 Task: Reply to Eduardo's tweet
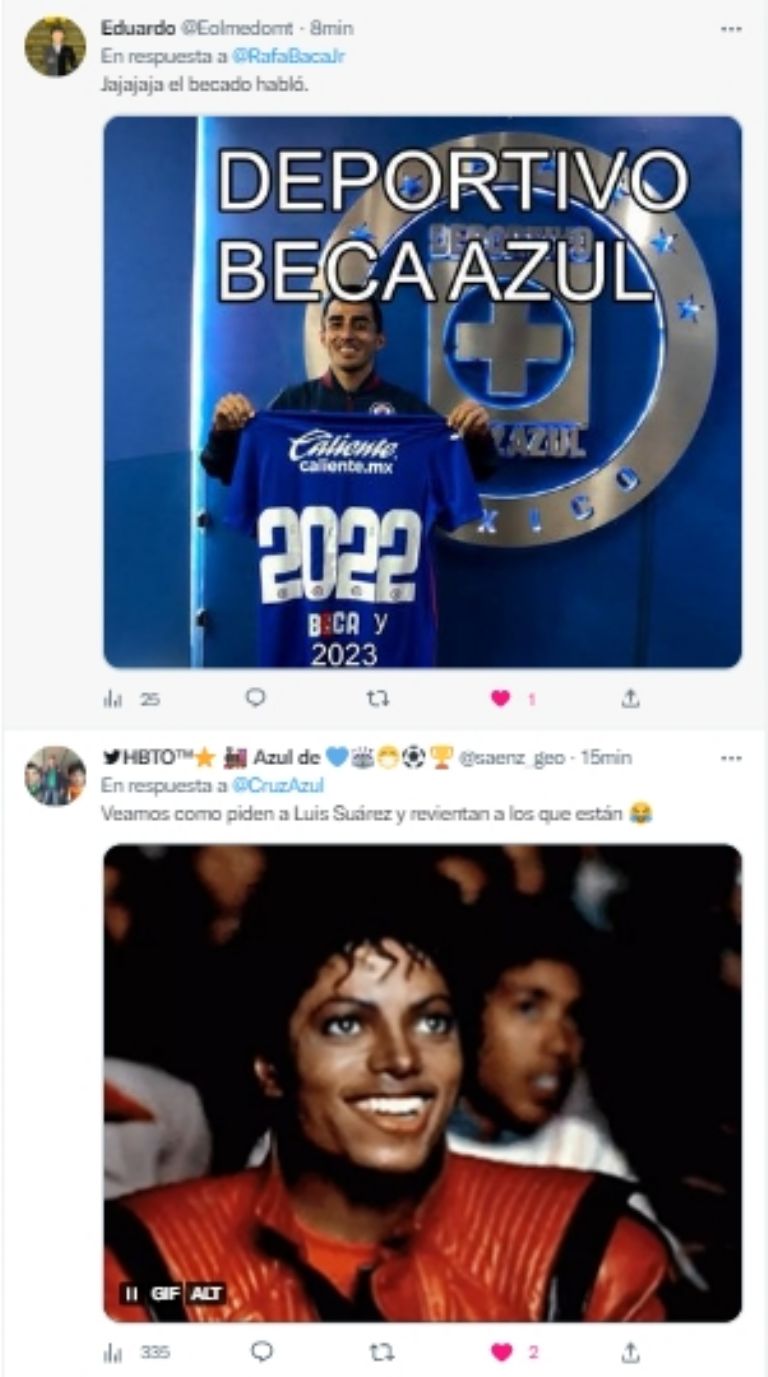(256, 698)
